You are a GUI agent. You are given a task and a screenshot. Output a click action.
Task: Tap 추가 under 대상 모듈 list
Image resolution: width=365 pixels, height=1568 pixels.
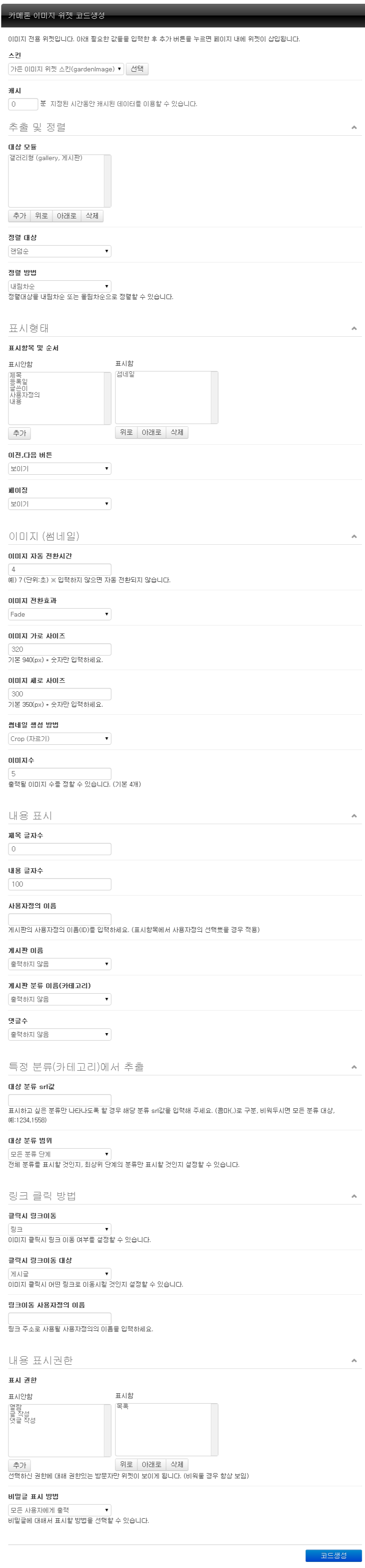19,216
